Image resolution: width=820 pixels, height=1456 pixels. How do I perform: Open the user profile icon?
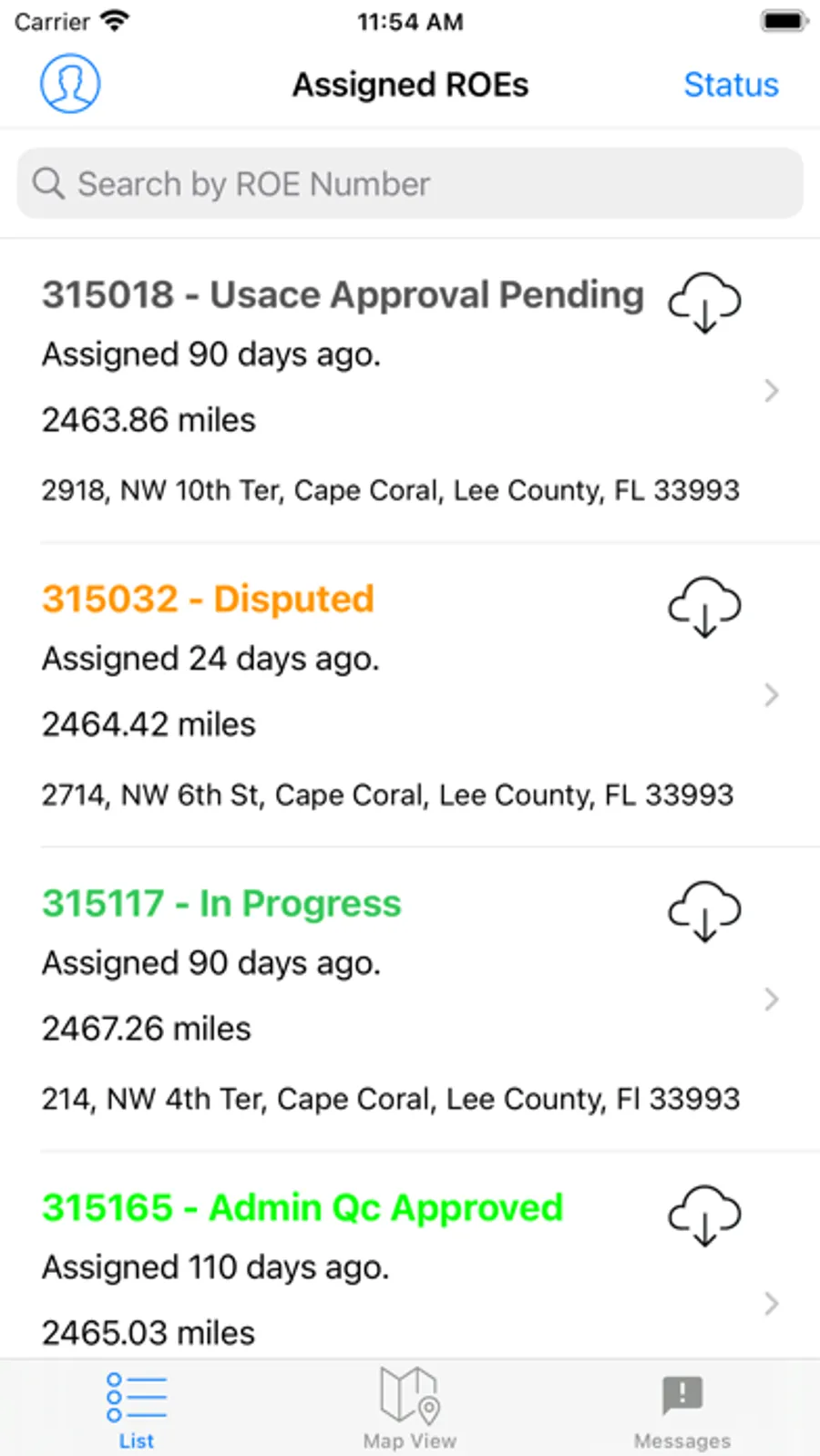pos(70,84)
